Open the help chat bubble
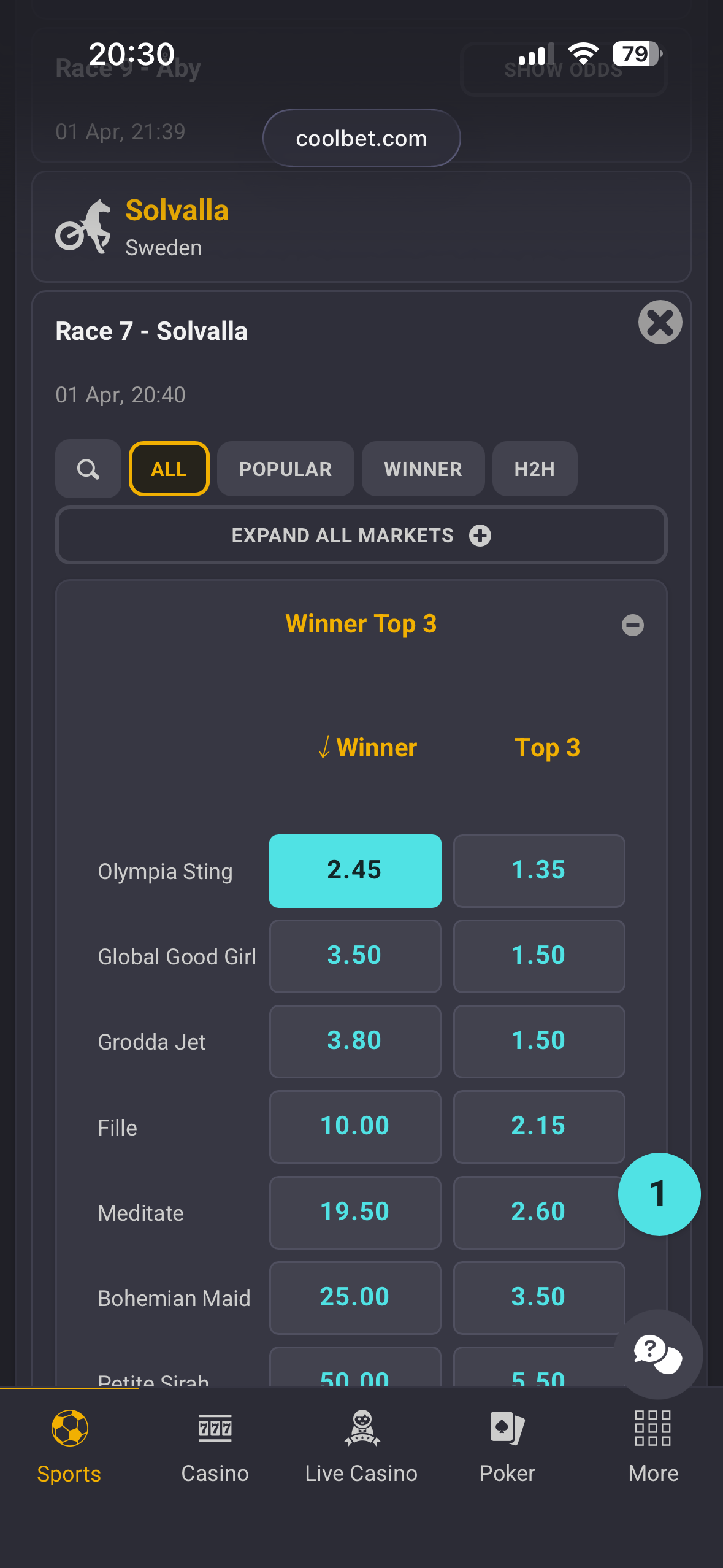The width and height of the screenshot is (723, 1568). [x=657, y=1353]
